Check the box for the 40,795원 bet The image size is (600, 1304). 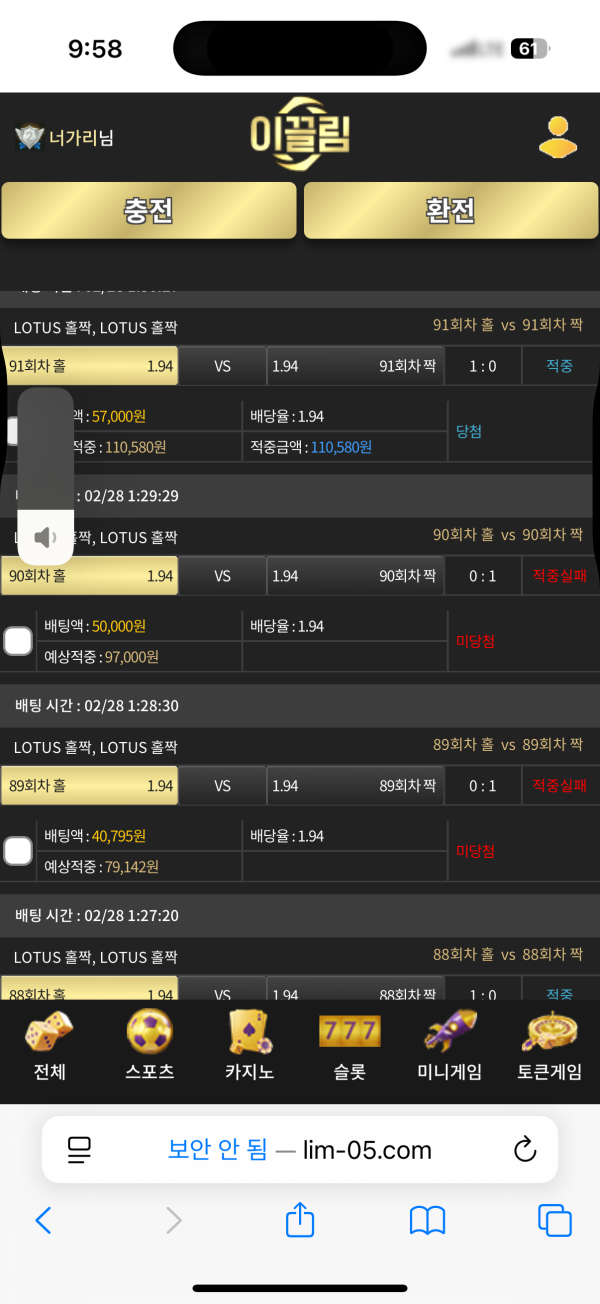point(18,851)
